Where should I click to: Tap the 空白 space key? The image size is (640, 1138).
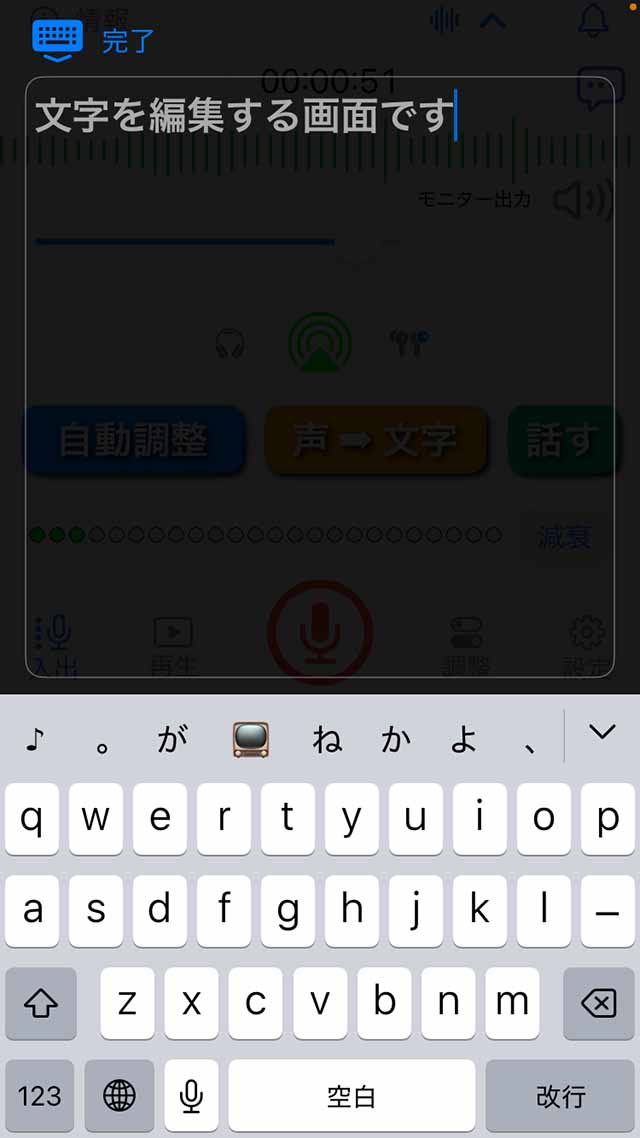point(352,1096)
